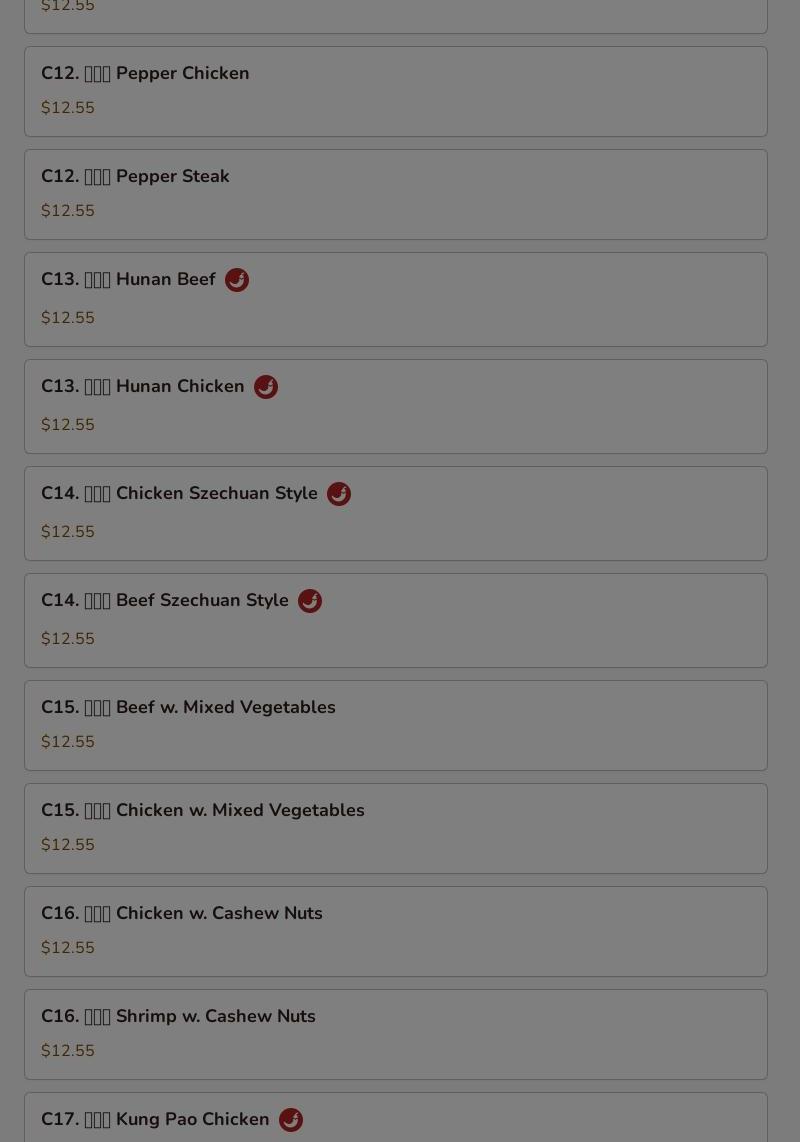Select C14 Beef Szechuan Style

coord(395,620)
